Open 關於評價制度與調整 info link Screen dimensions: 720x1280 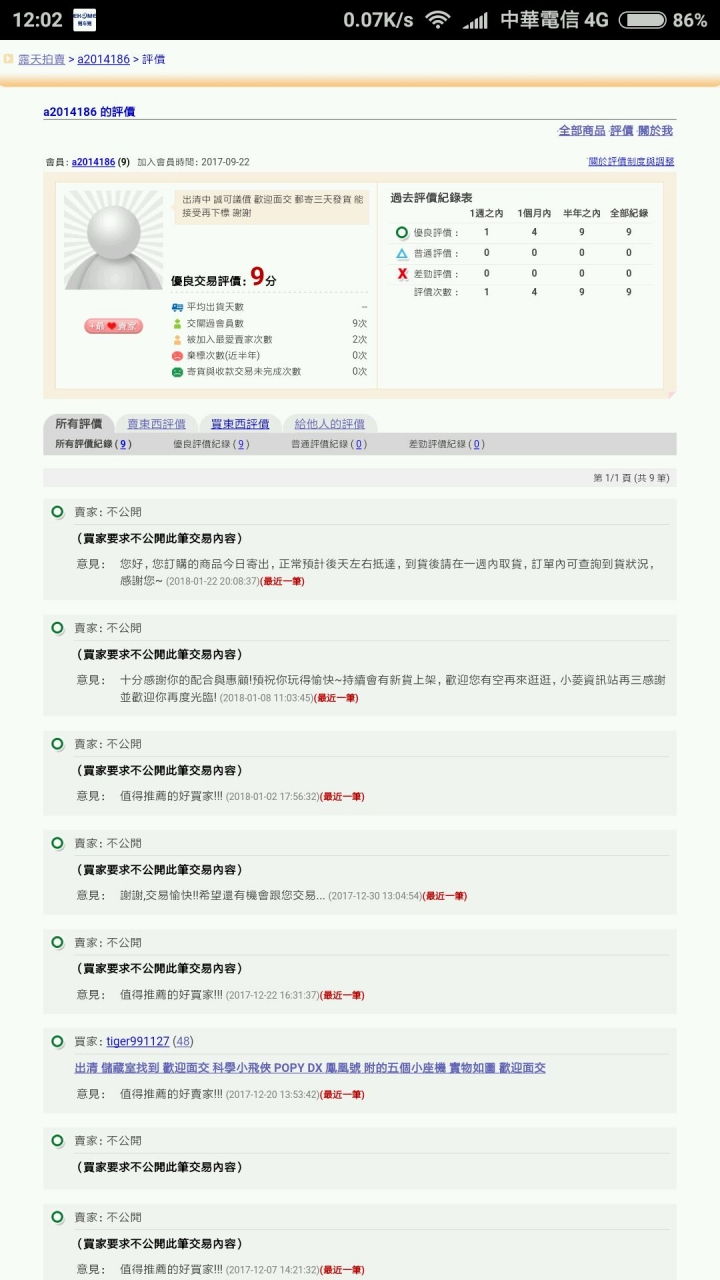tap(630, 161)
